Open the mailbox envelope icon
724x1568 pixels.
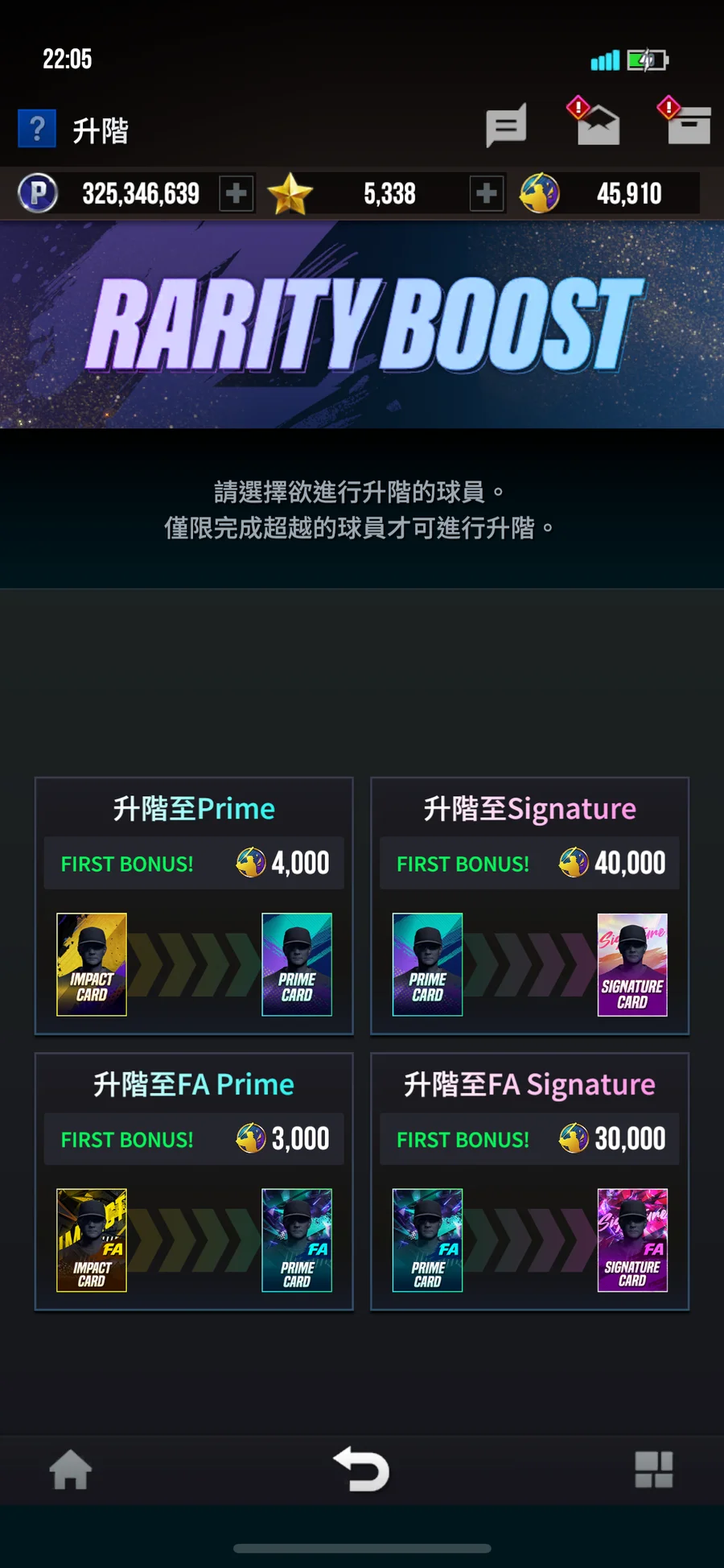598,125
